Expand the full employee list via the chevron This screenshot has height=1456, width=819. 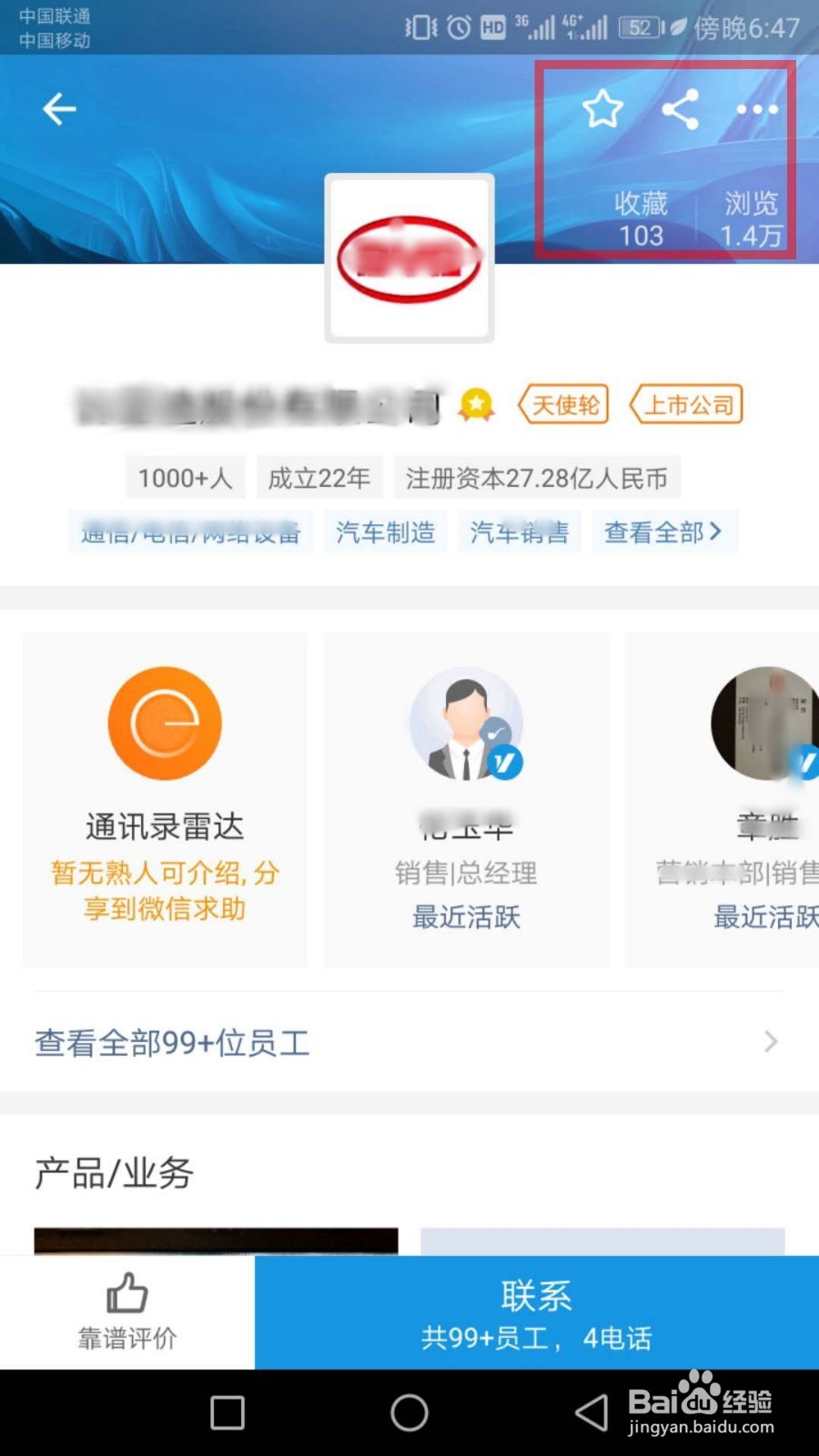(x=771, y=1042)
